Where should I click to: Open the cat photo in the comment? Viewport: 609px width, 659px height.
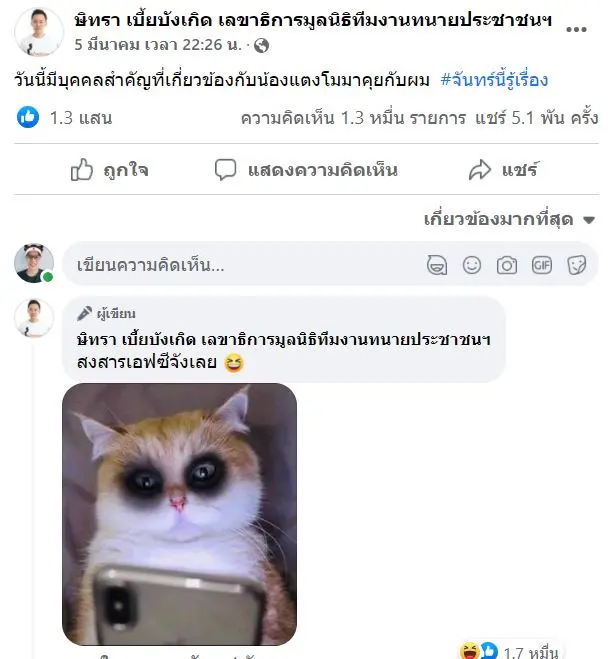click(180, 513)
